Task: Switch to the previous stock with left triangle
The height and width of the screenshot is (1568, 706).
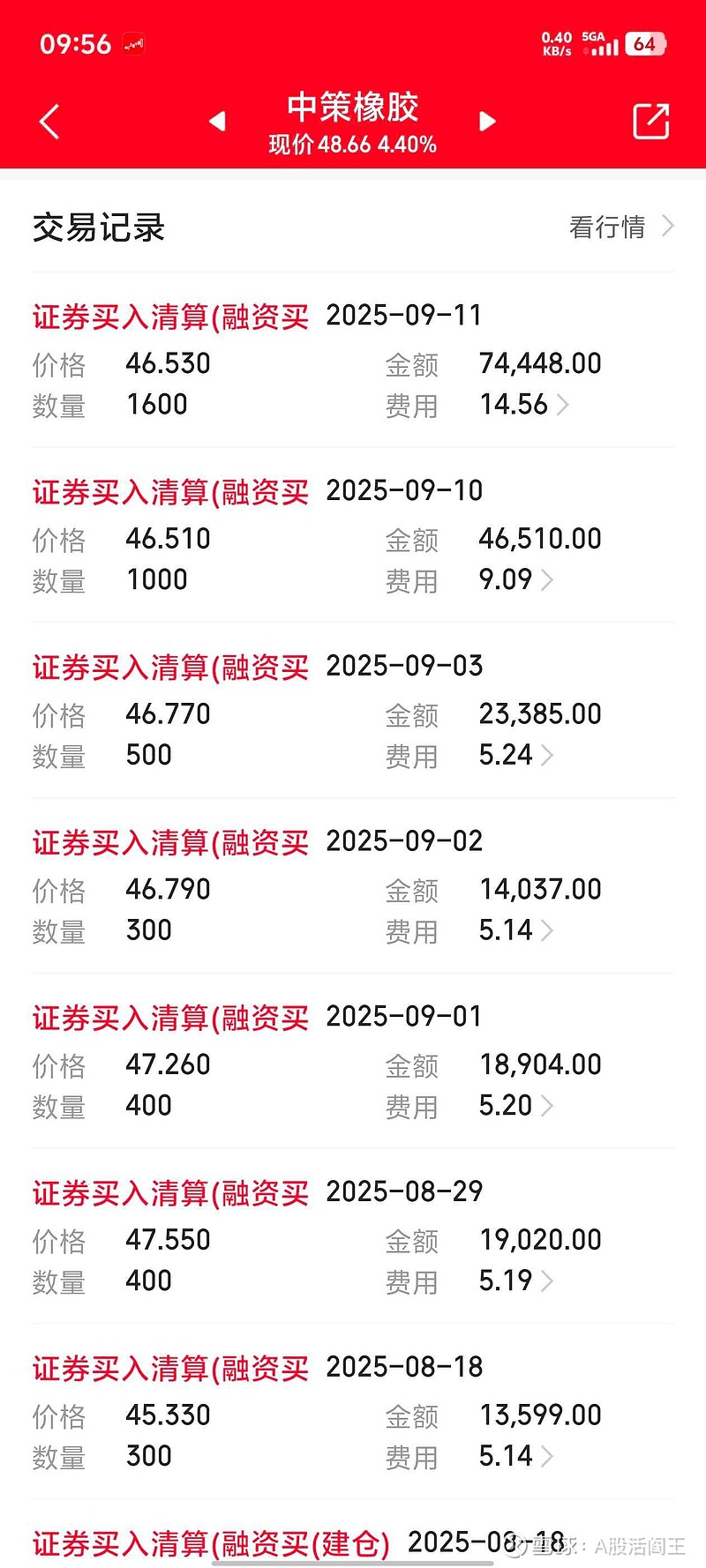Action: (217, 121)
